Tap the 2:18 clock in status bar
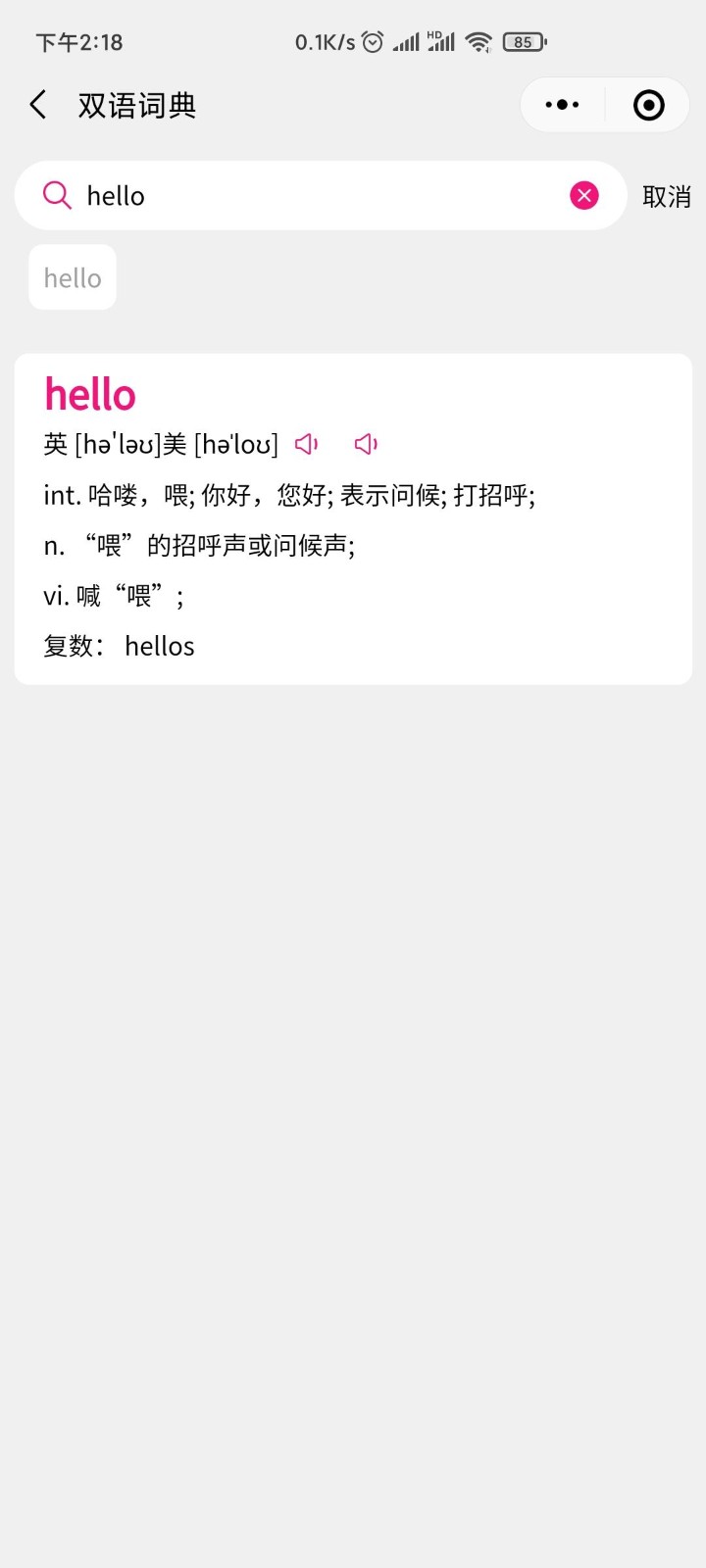Image resolution: width=706 pixels, height=1568 pixels. (x=78, y=42)
